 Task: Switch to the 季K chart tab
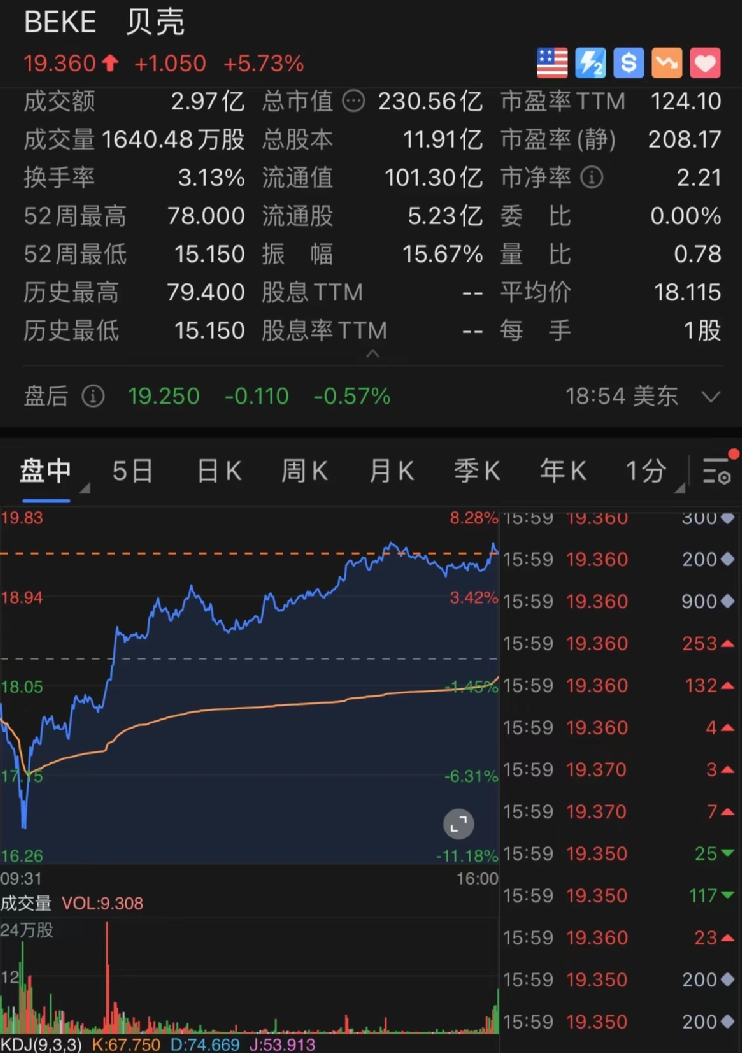477,471
